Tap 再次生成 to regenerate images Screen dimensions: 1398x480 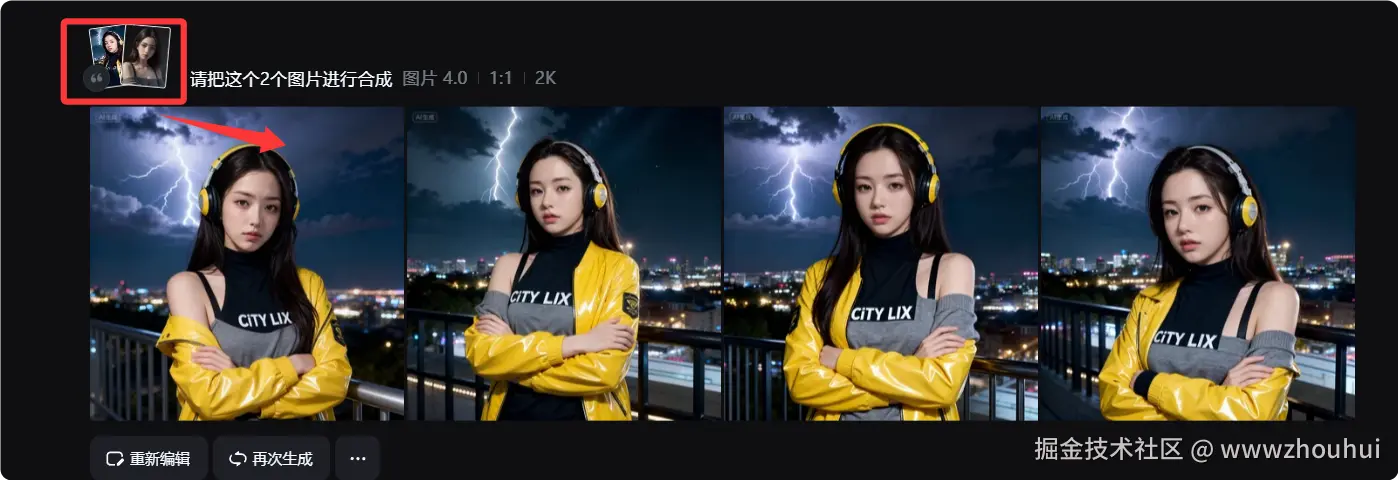271,459
